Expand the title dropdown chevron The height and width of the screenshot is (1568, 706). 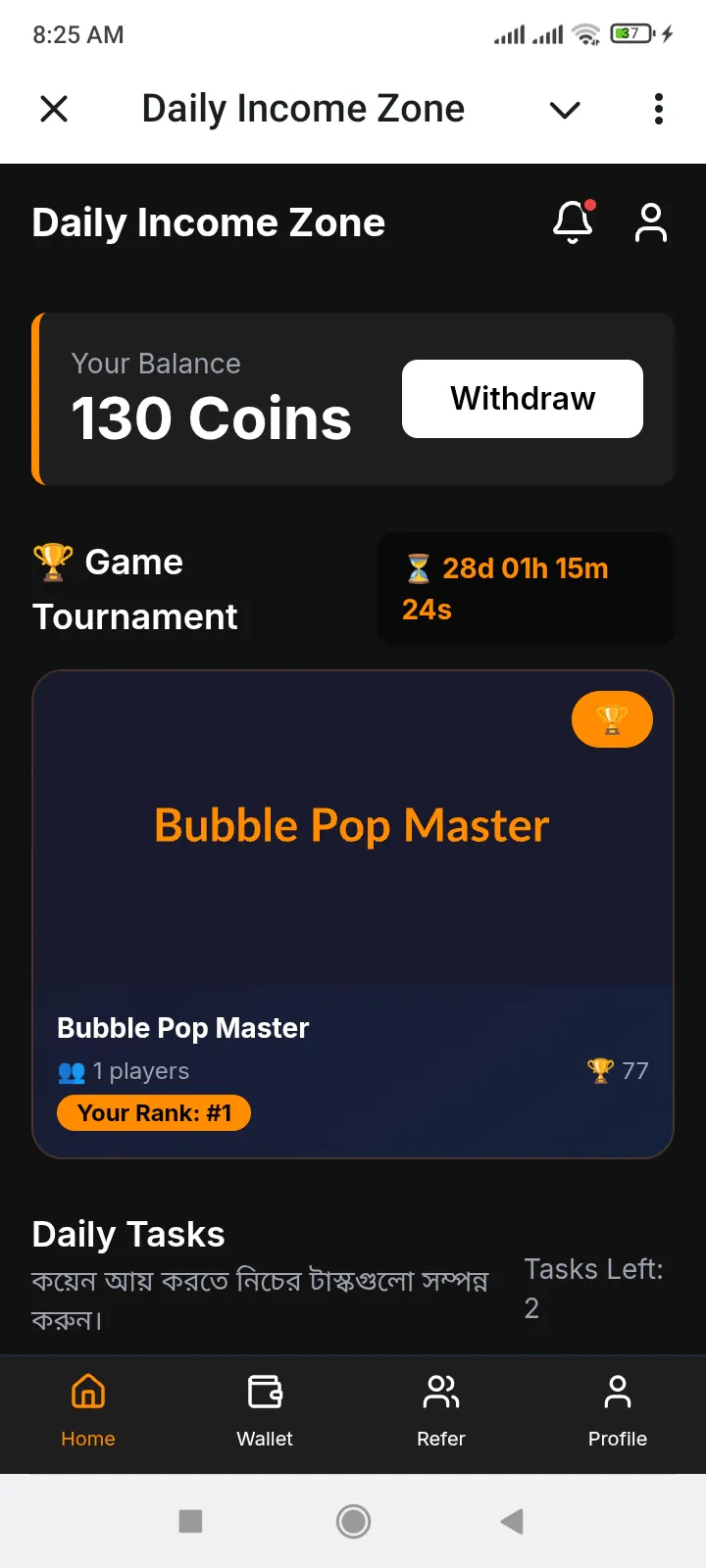click(x=565, y=110)
